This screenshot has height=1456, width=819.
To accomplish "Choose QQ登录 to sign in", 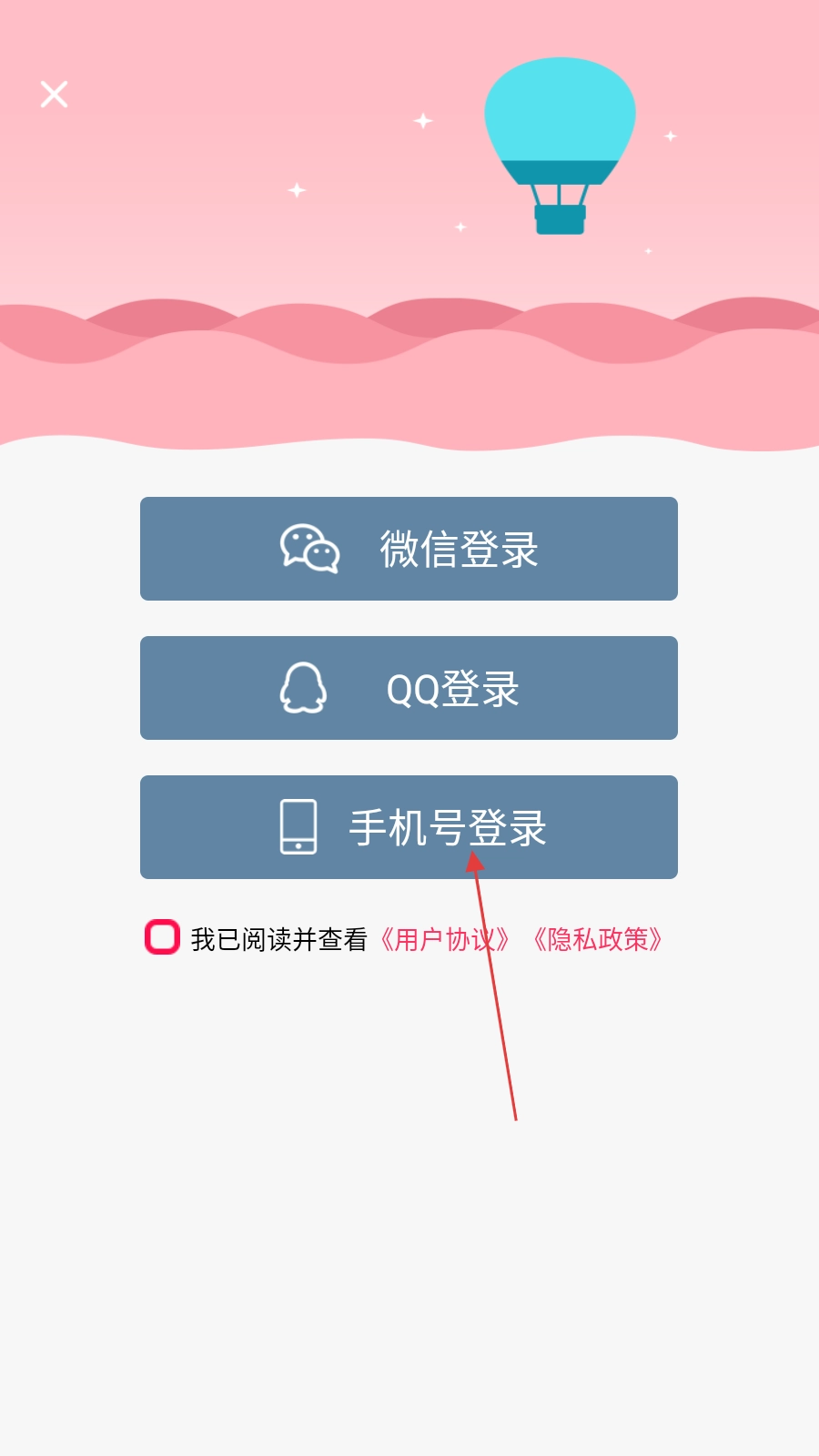I will pos(409,688).
